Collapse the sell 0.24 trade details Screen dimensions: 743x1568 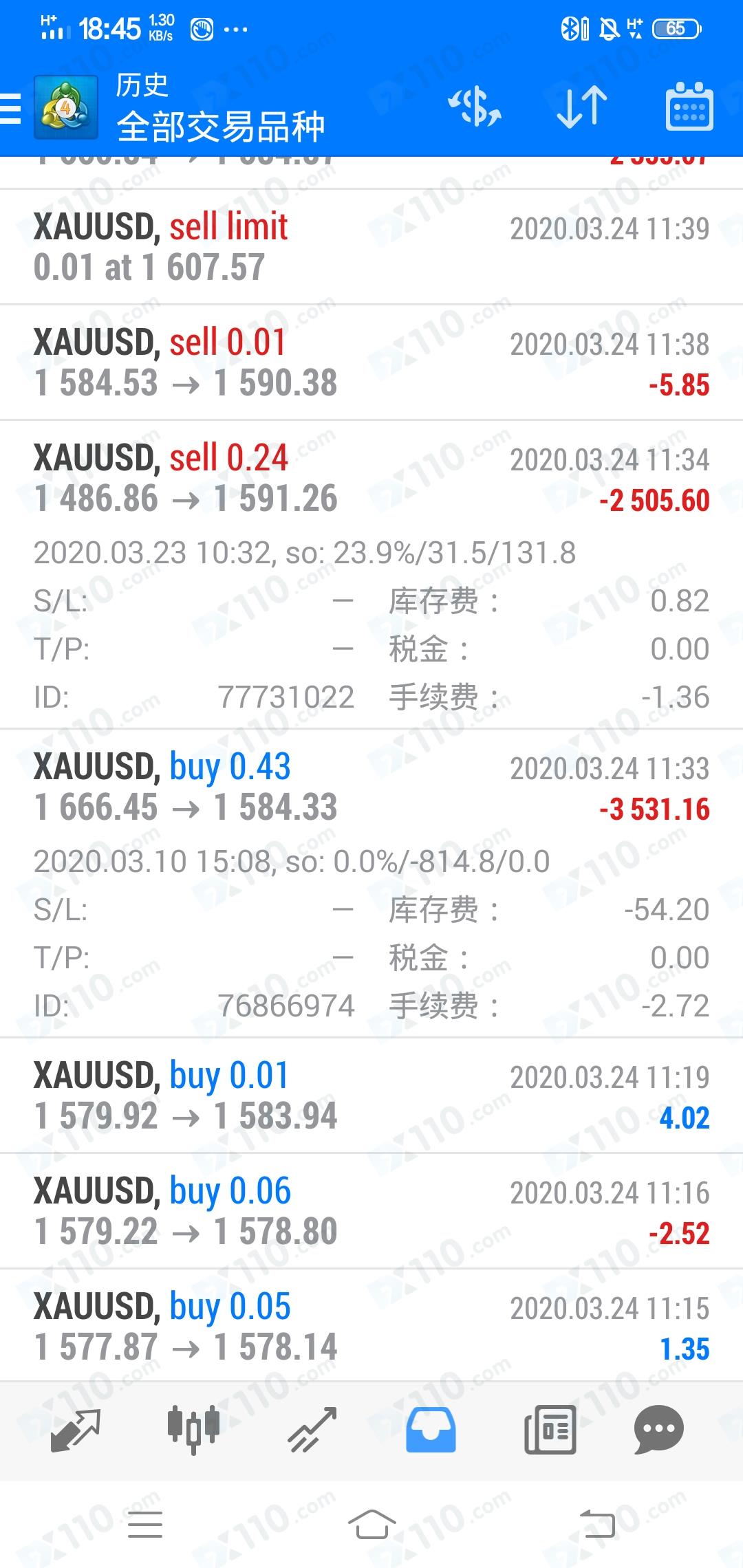click(x=371, y=575)
